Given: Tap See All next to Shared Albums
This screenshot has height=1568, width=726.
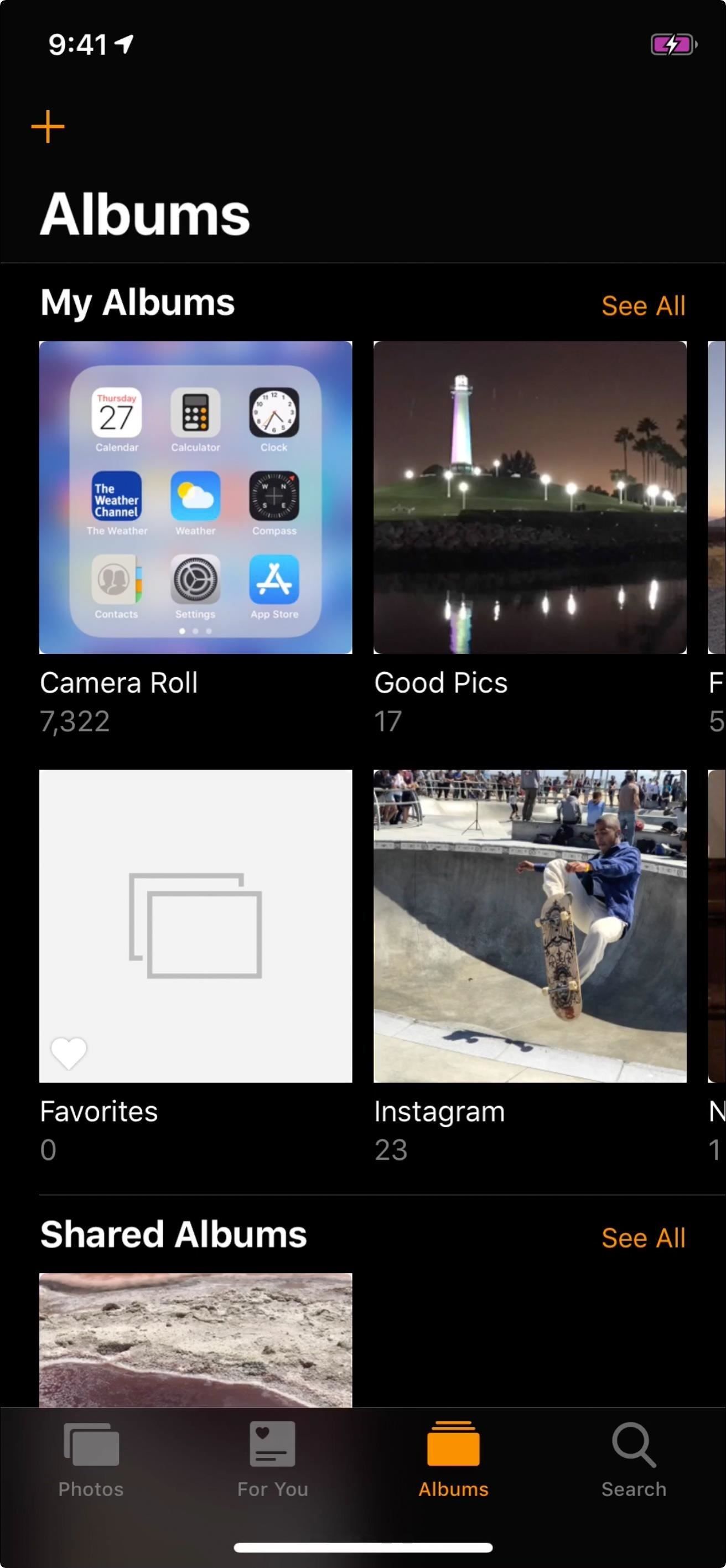Looking at the screenshot, I should (x=645, y=1237).
